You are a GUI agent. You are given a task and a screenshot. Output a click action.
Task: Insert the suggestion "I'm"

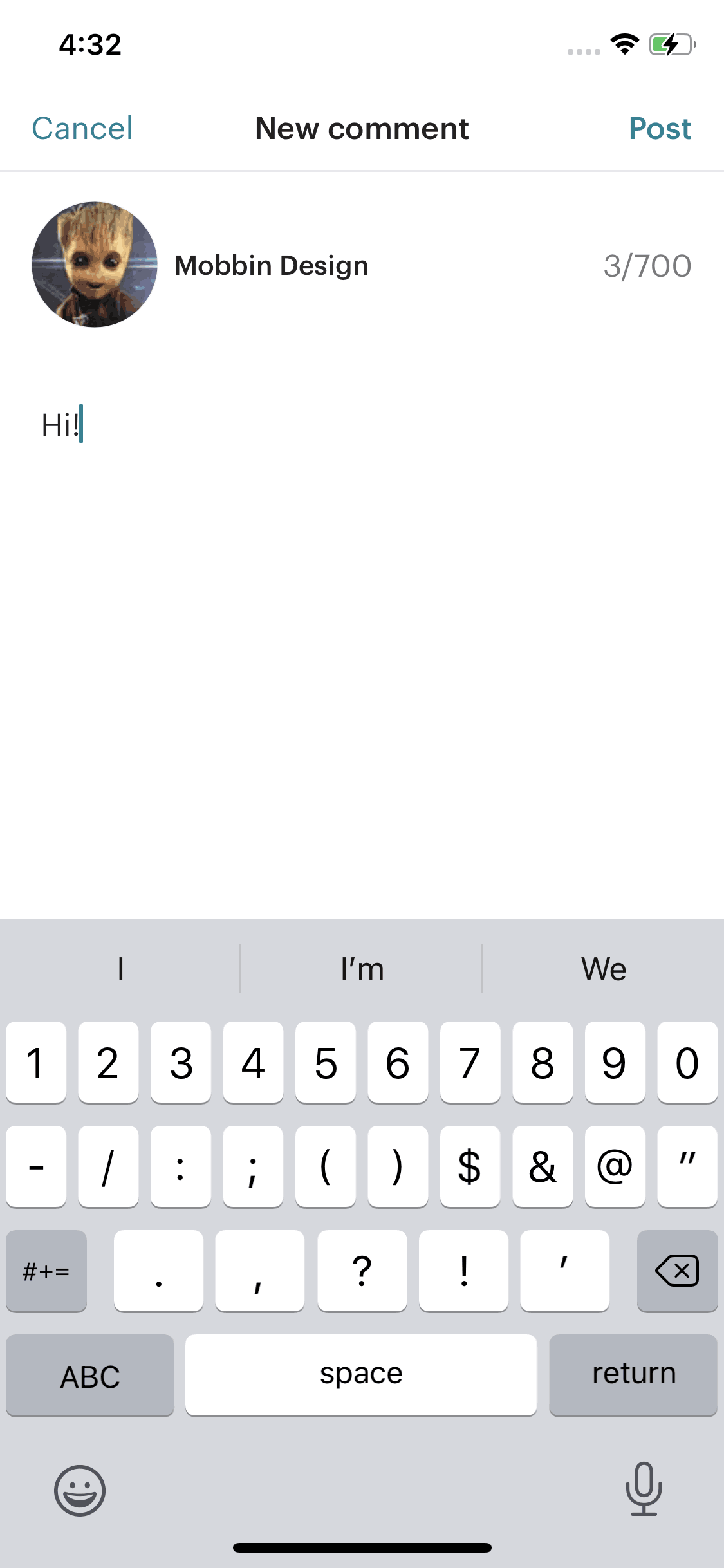362,969
